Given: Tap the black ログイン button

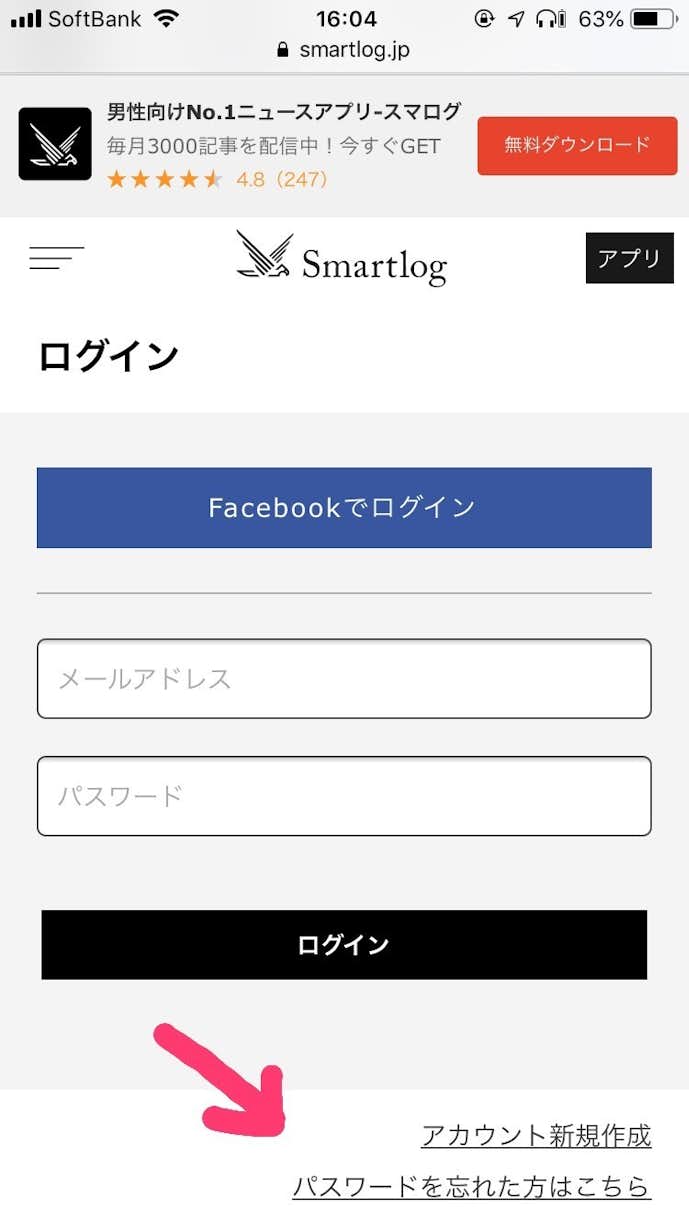Looking at the screenshot, I should pyautogui.click(x=344, y=944).
